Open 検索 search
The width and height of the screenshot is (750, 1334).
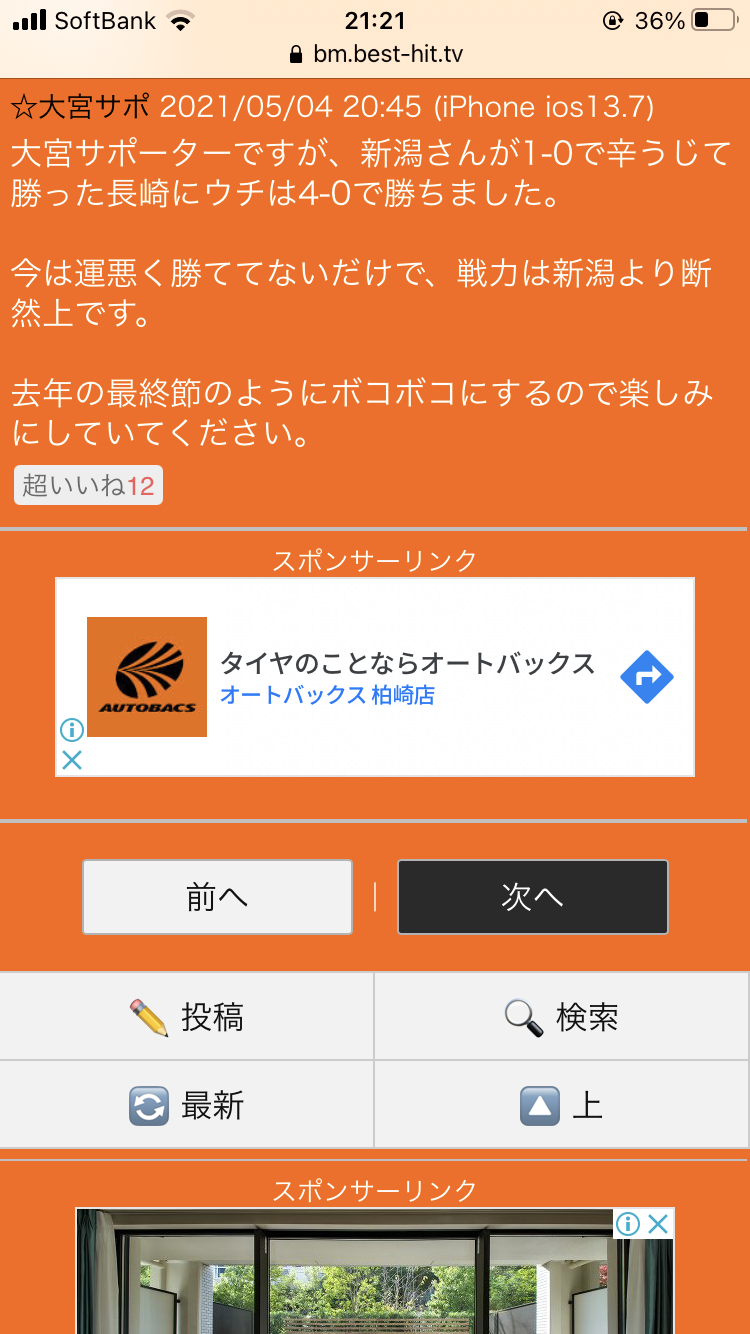562,1018
